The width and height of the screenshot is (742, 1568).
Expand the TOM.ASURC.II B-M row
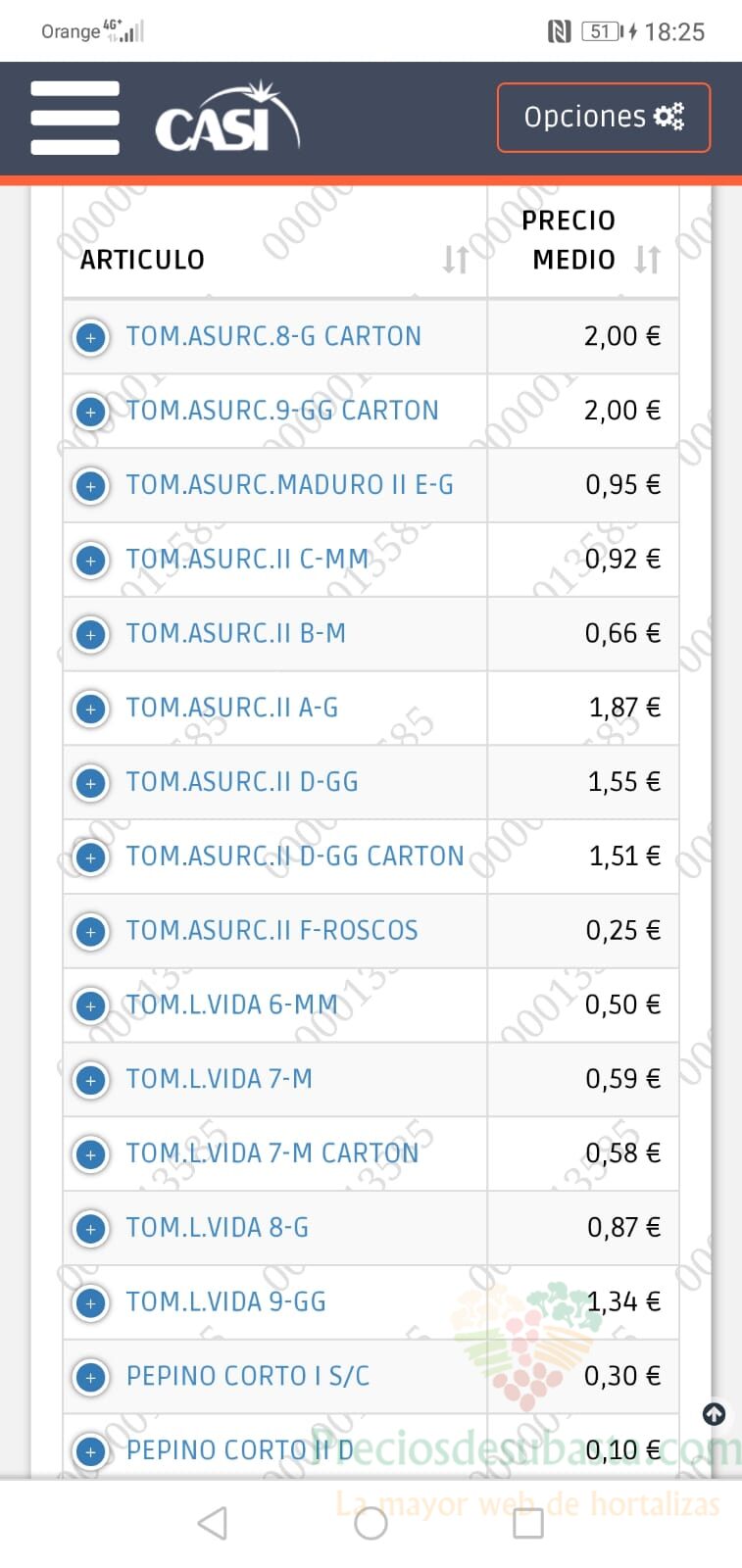91,635
